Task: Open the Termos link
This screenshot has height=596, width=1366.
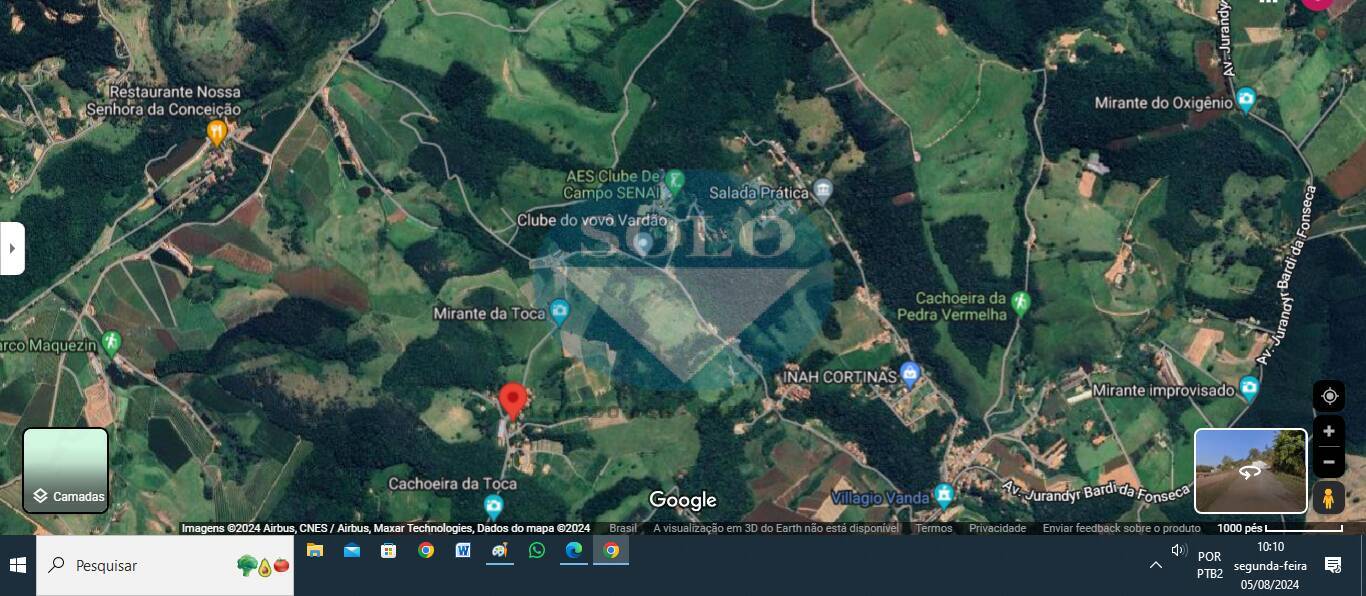Action: coord(934,528)
